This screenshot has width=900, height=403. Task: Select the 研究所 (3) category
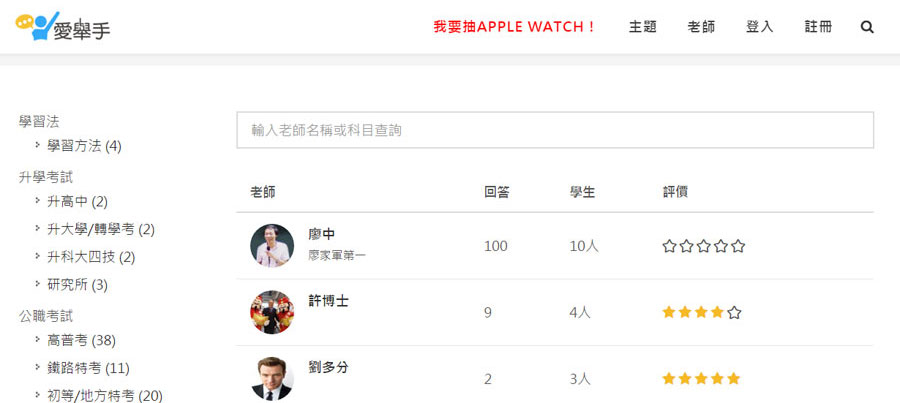click(x=77, y=285)
